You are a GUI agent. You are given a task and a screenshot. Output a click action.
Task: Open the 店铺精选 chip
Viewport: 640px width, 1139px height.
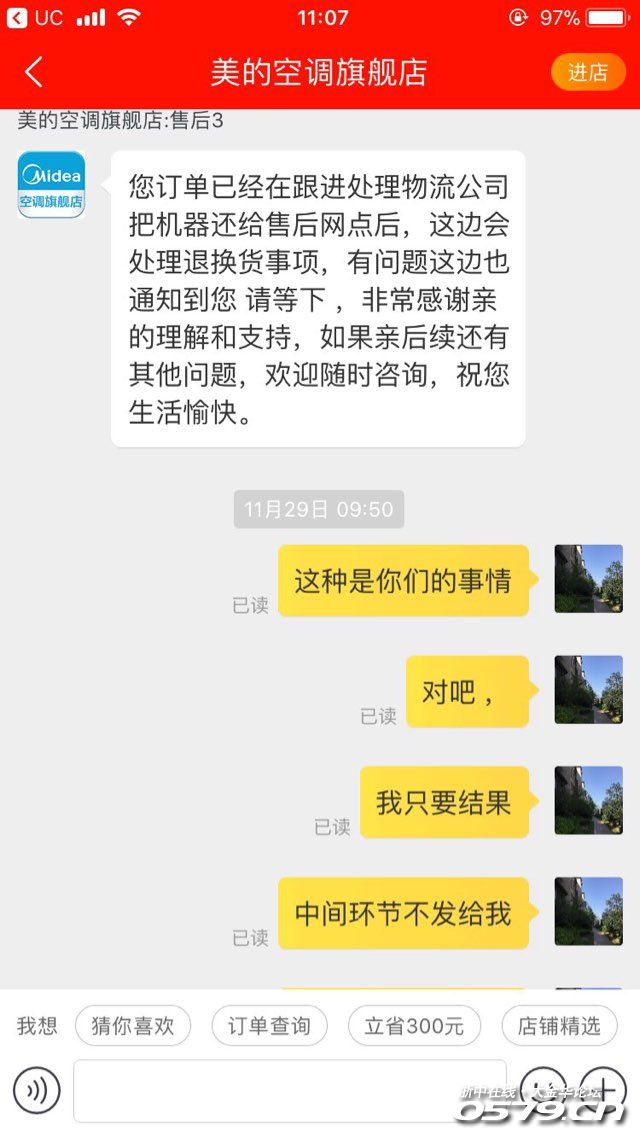pos(559,1026)
